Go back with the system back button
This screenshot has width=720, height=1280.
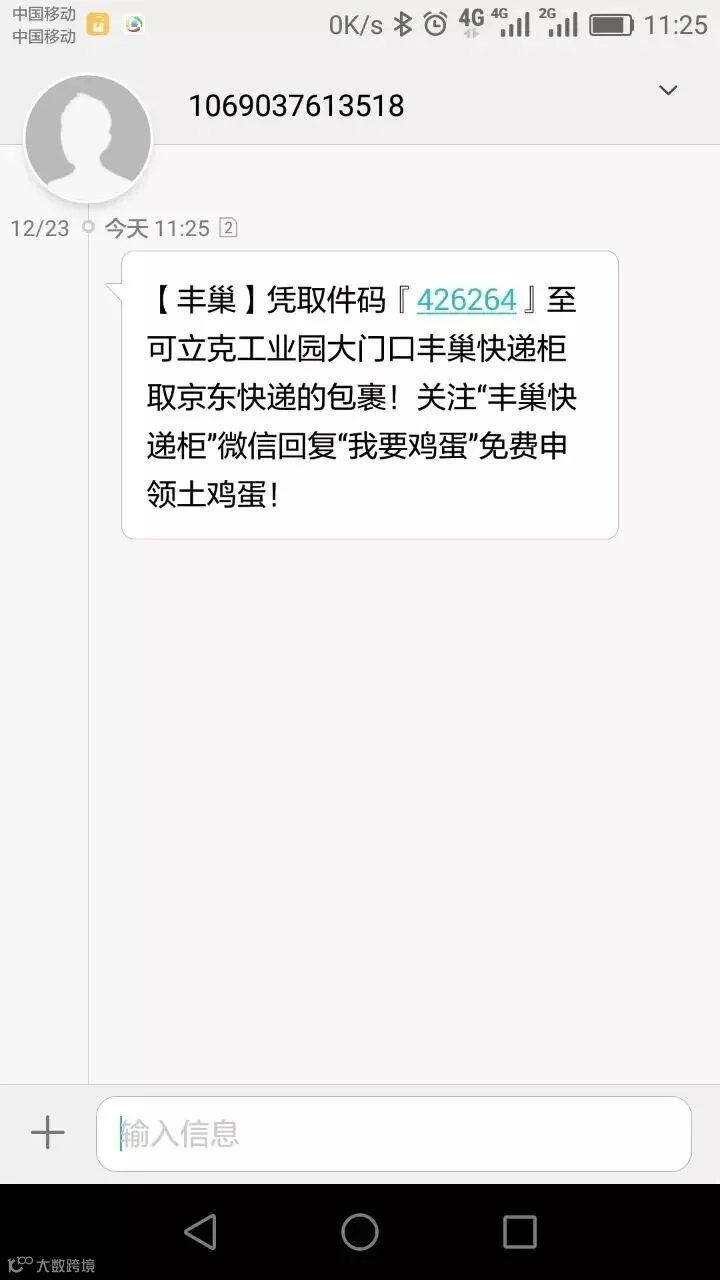click(x=200, y=1231)
